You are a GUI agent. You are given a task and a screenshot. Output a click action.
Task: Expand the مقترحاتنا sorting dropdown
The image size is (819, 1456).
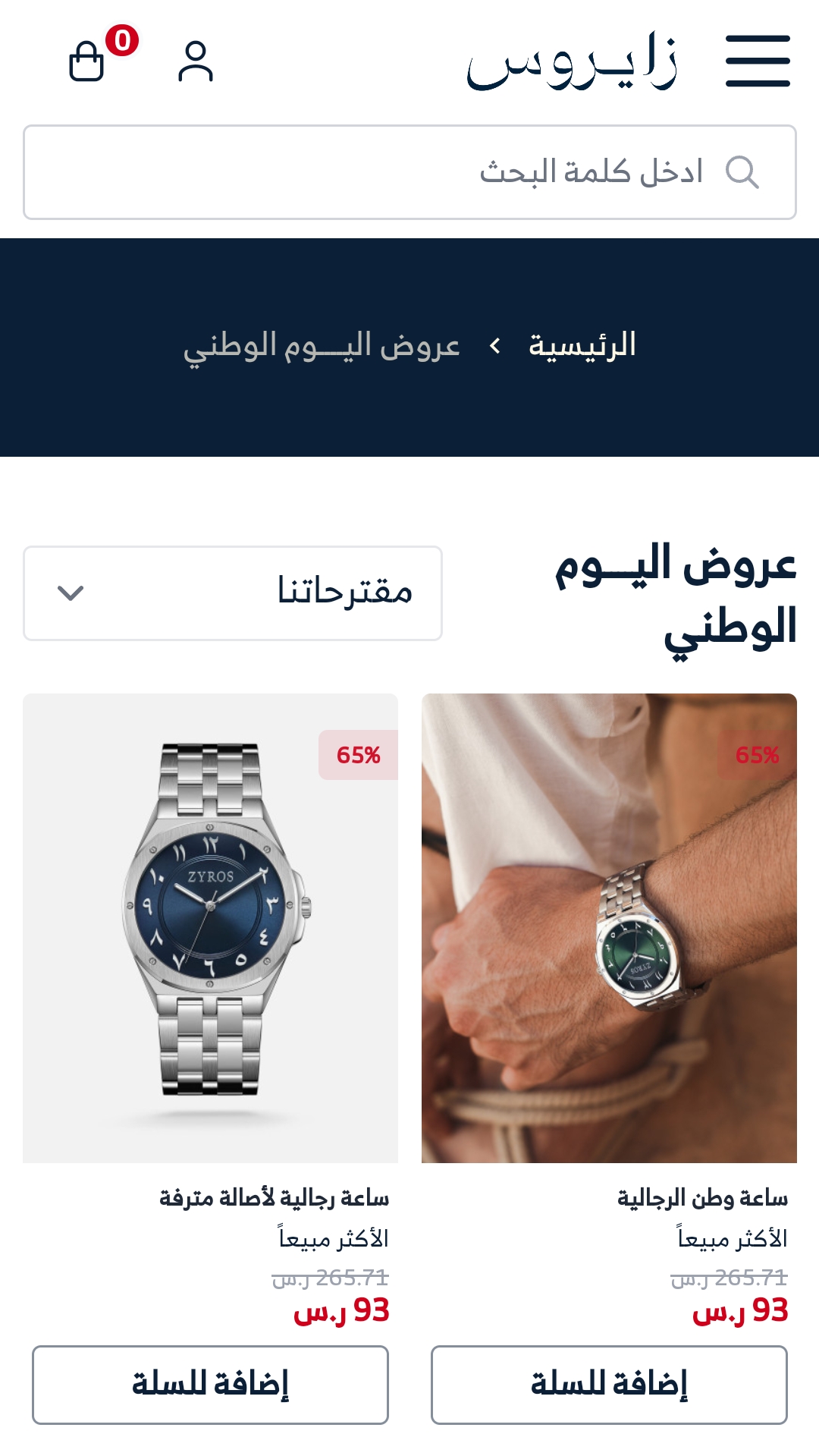tap(233, 593)
